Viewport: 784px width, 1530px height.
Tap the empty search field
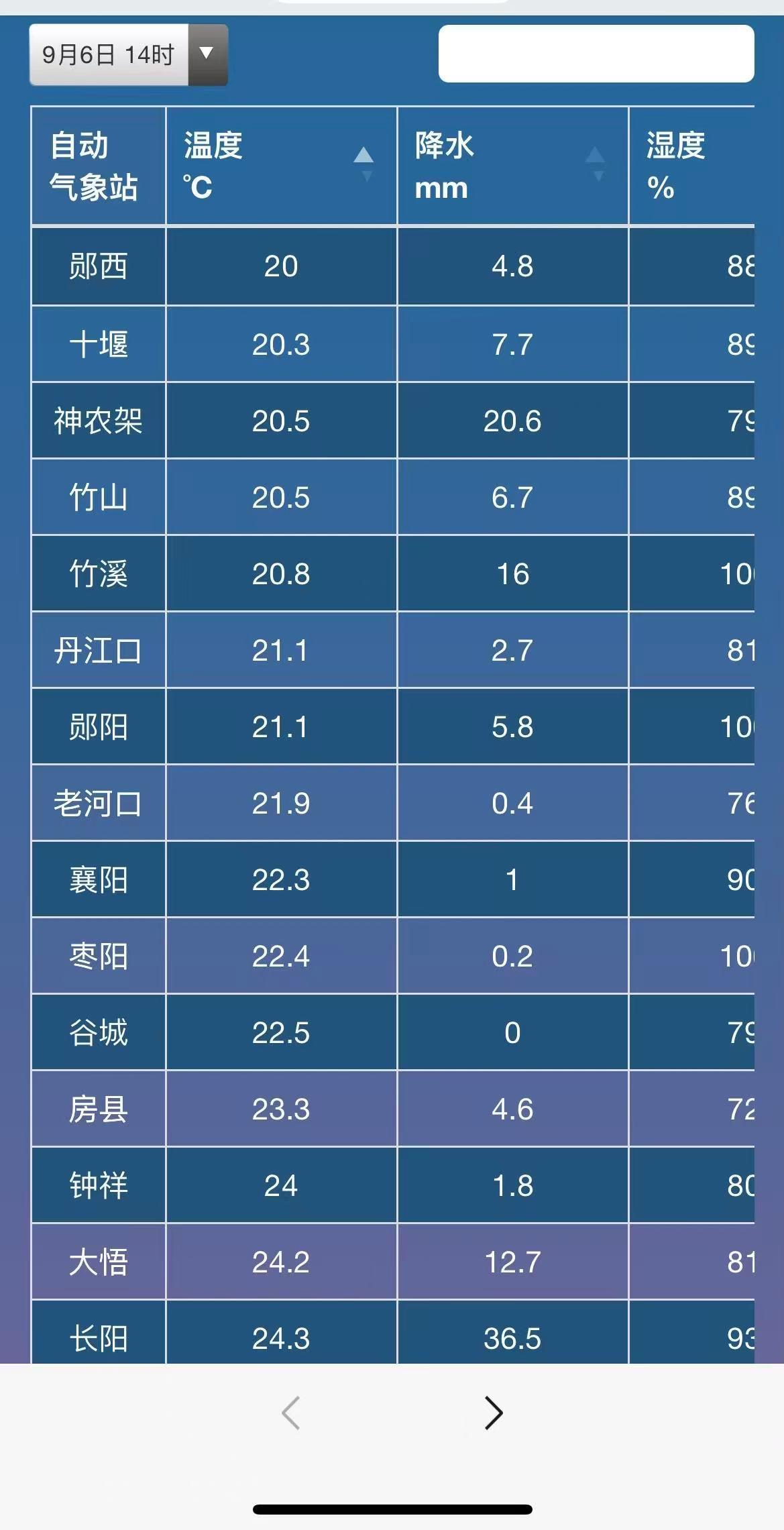[x=596, y=54]
